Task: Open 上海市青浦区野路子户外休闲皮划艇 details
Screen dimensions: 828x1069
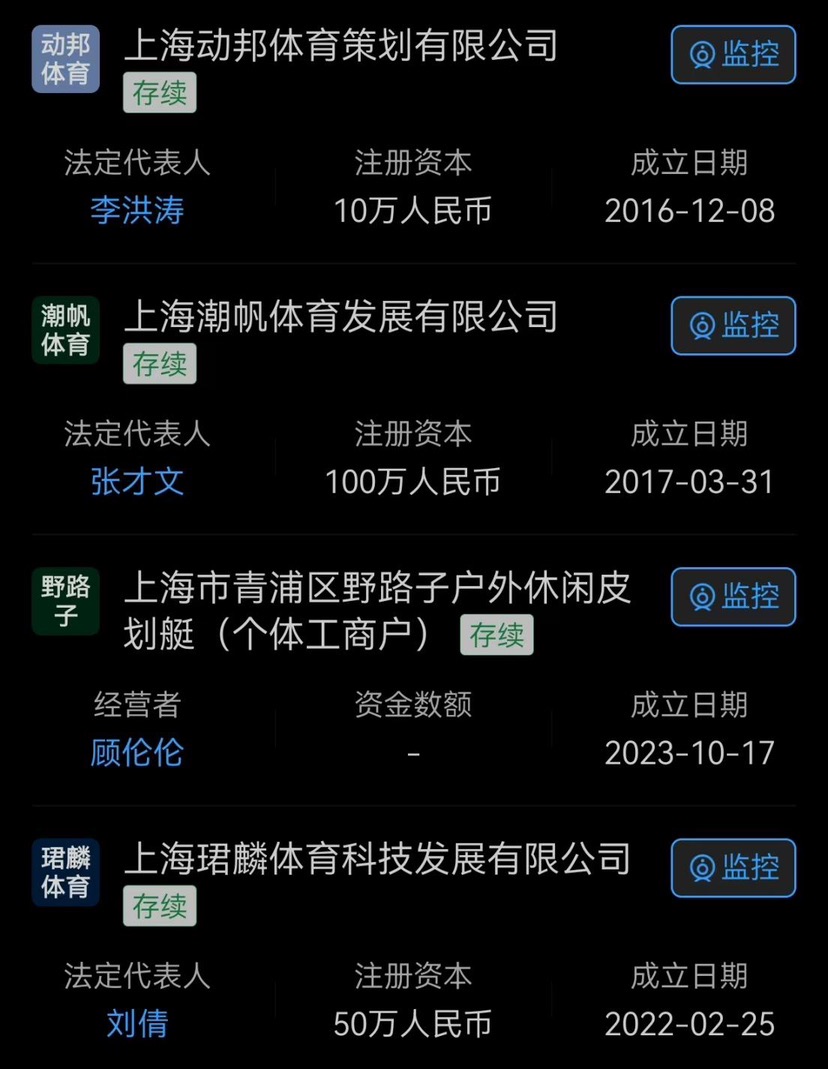Action: click(x=377, y=589)
